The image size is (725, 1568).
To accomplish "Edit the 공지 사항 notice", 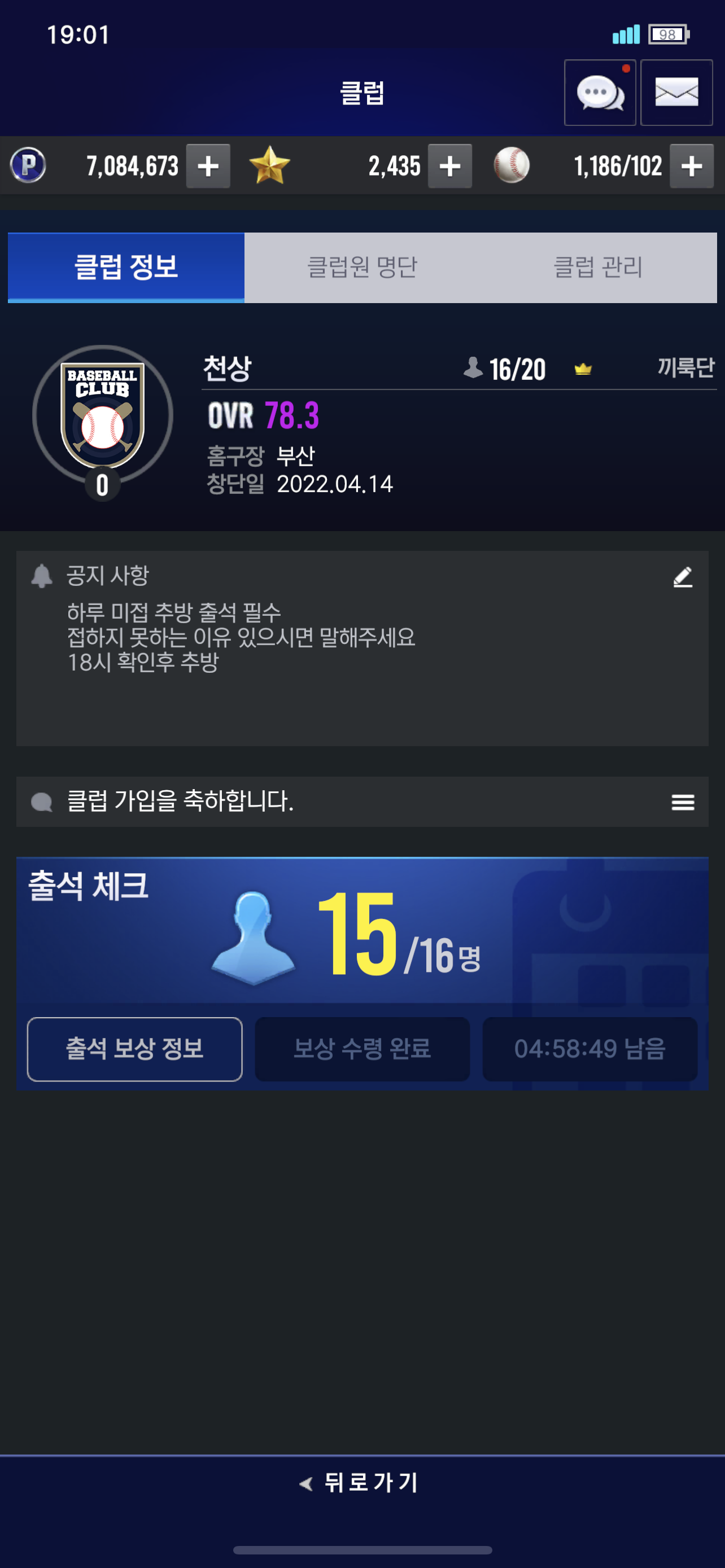I will click(683, 577).
